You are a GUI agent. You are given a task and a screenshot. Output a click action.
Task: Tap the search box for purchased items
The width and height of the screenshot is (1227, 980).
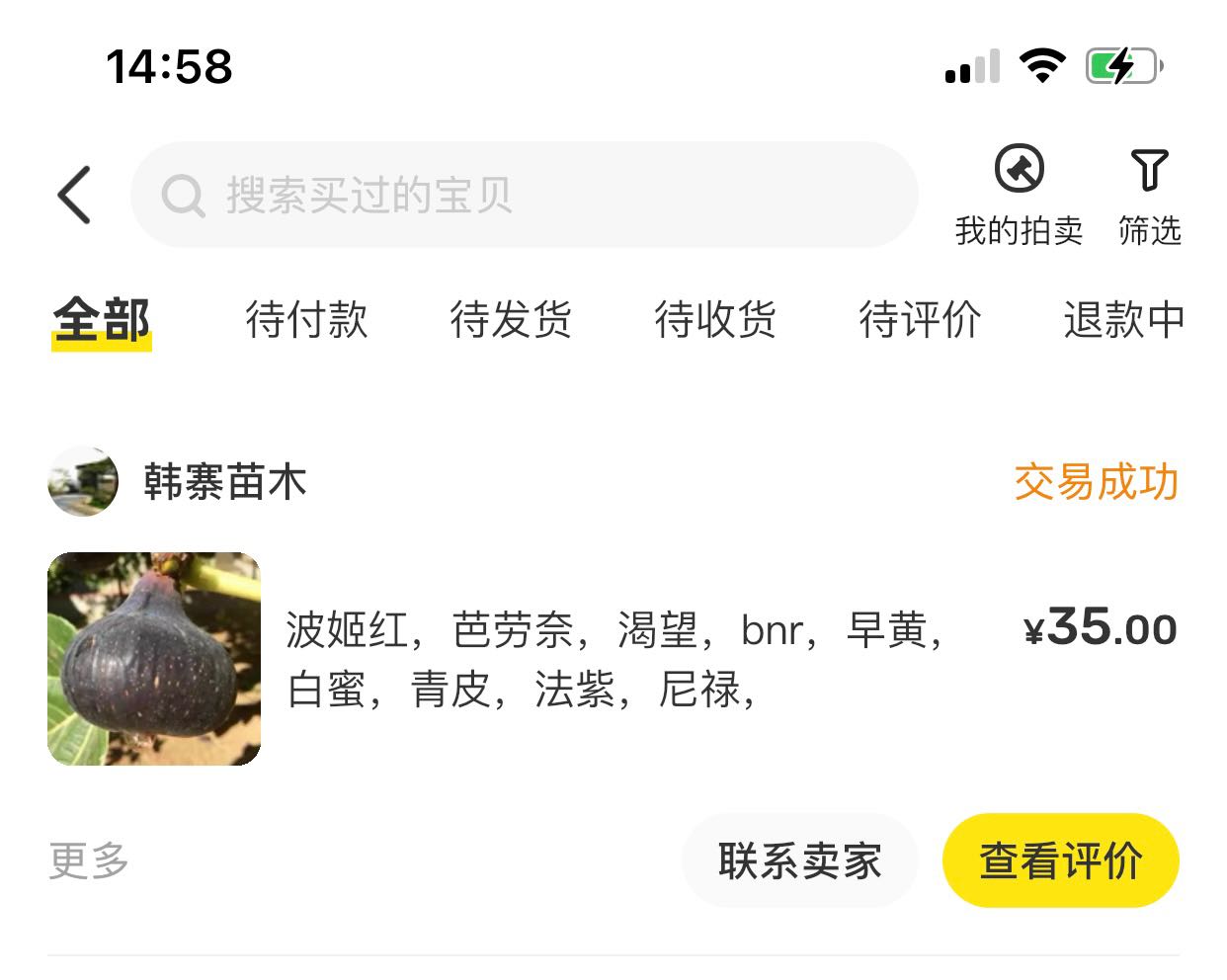[524, 195]
